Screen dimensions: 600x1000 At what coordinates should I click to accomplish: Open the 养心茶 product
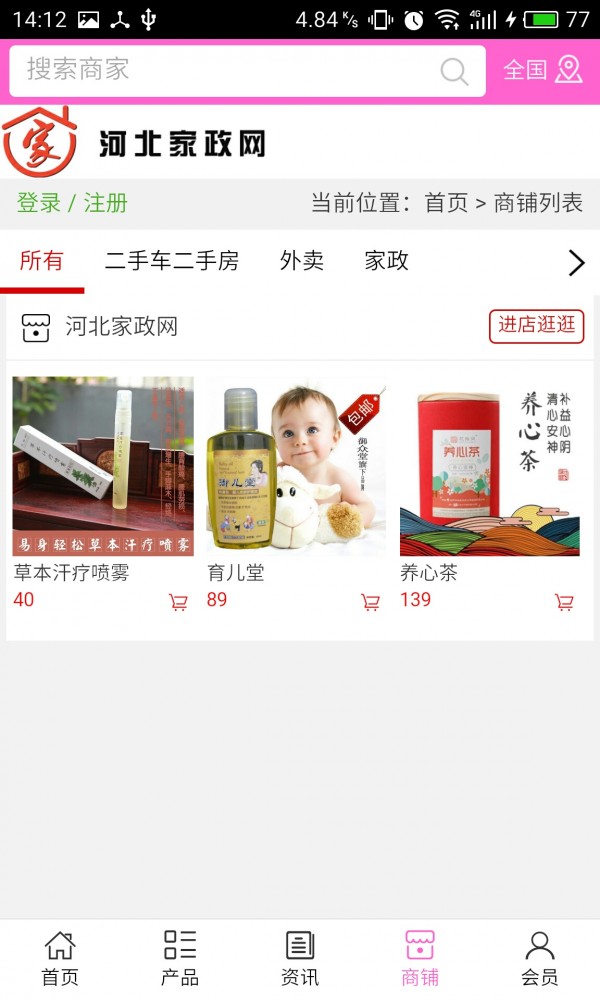tap(490, 466)
